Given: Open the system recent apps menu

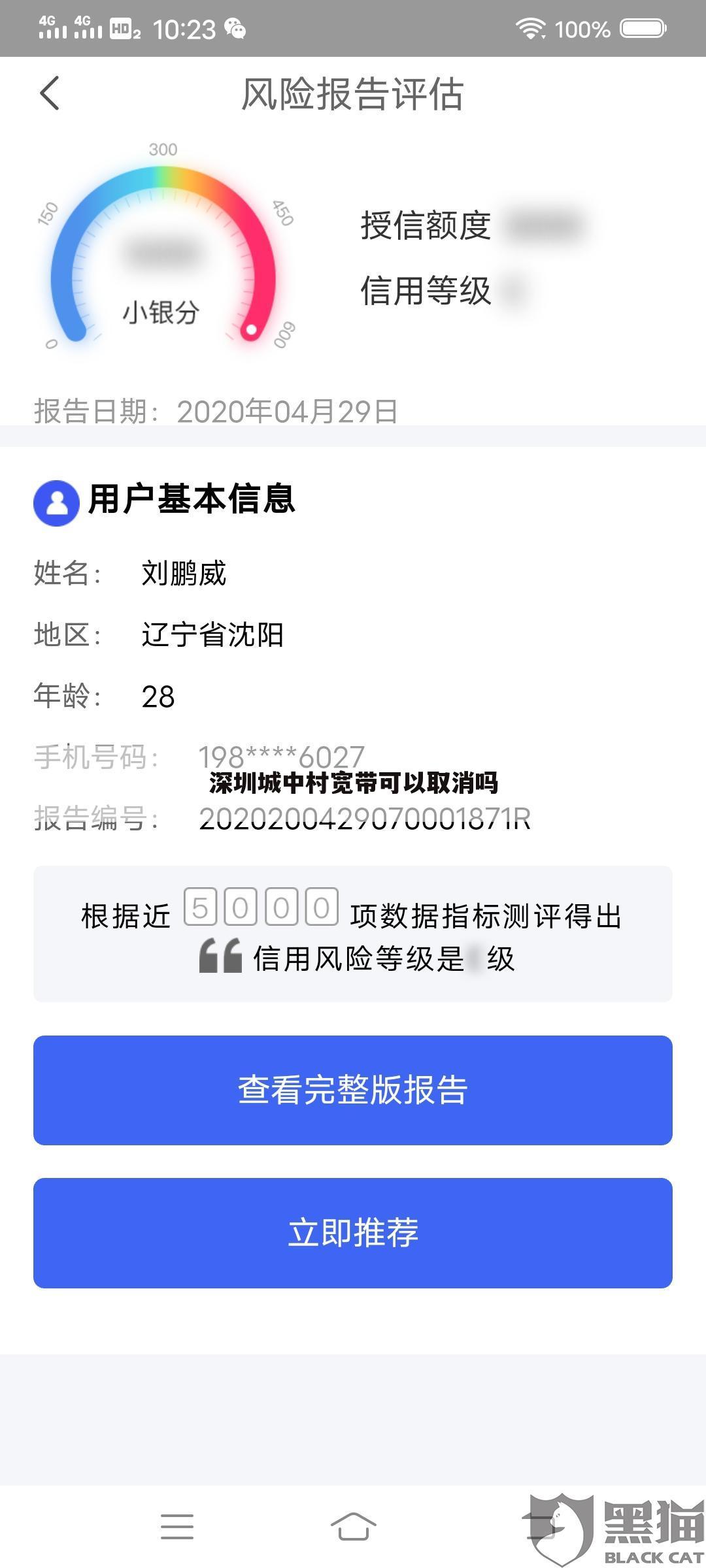Looking at the screenshot, I should pos(177,1527).
